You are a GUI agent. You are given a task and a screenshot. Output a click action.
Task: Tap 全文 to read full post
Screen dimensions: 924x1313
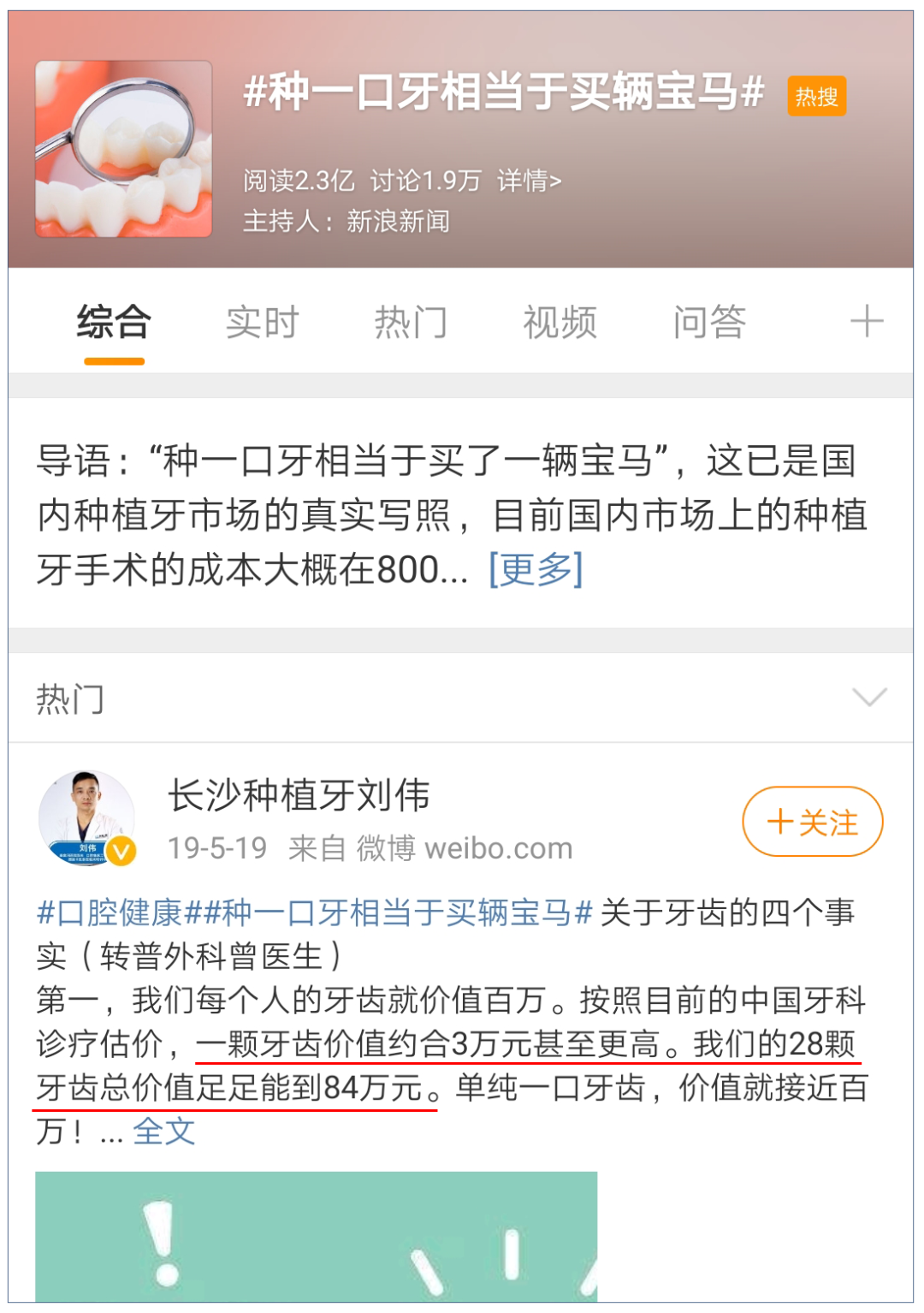164,1132
